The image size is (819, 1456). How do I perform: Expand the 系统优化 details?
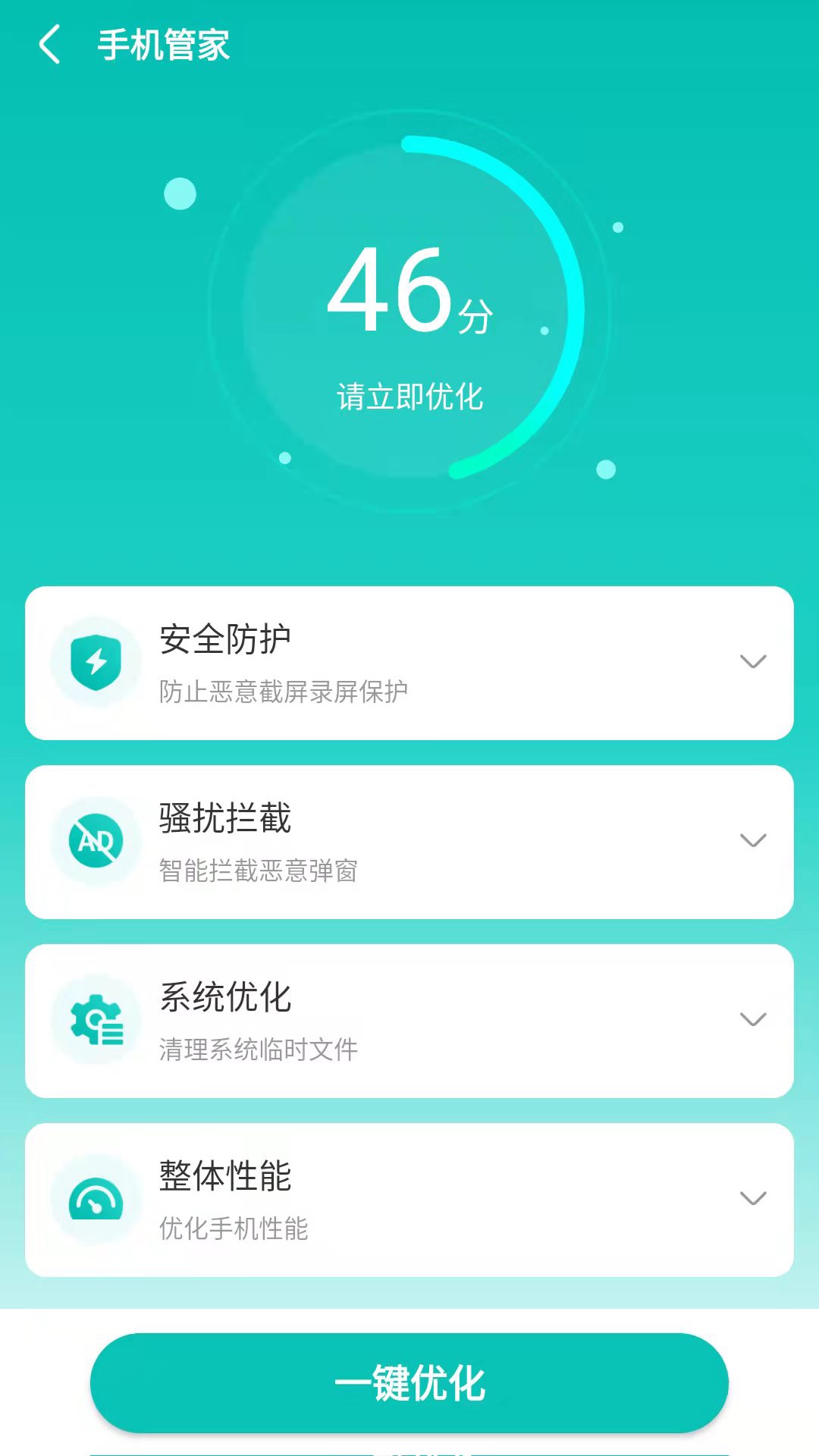tap(753, 1020)
